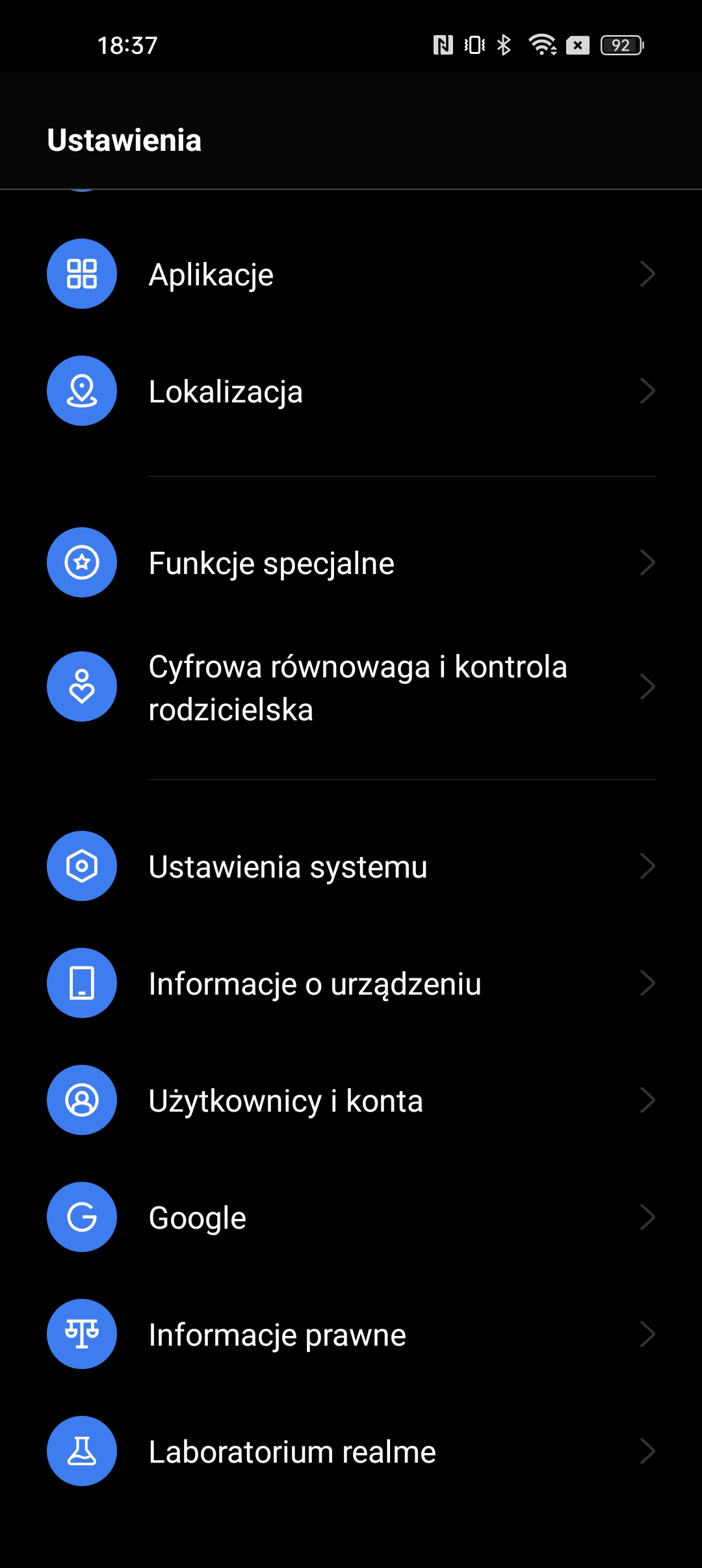Open the Aplikacje settings
Viewport: 702px width, 1568px height.
[351, 274]
